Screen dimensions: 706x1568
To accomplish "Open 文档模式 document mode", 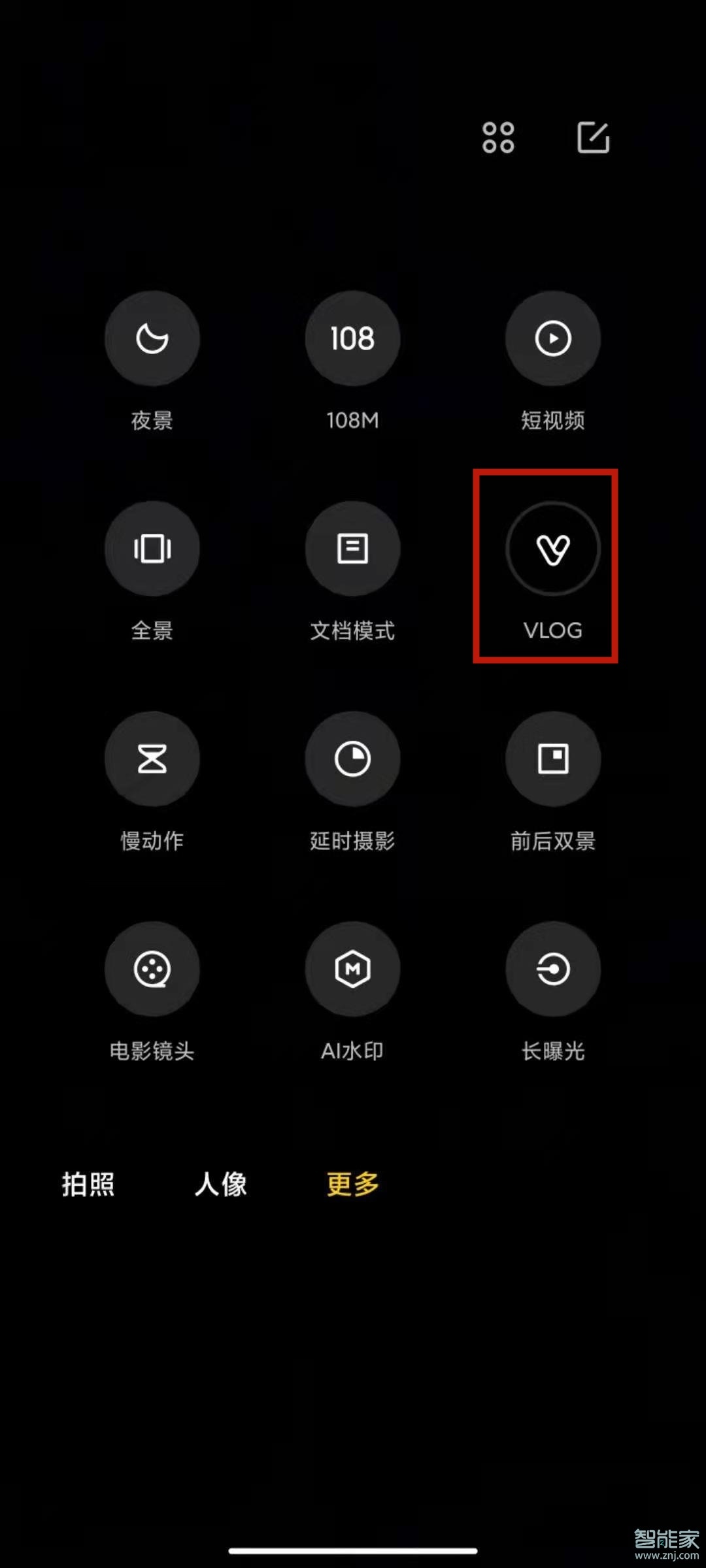I will pyautogui.click(x=352, y=549).
